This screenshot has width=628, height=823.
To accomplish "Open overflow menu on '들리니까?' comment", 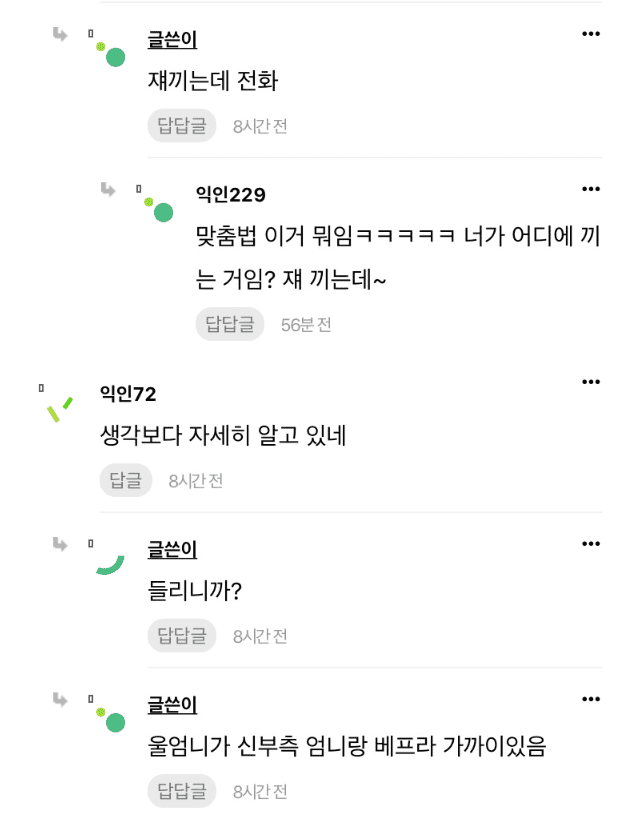I will pos(591,543).
